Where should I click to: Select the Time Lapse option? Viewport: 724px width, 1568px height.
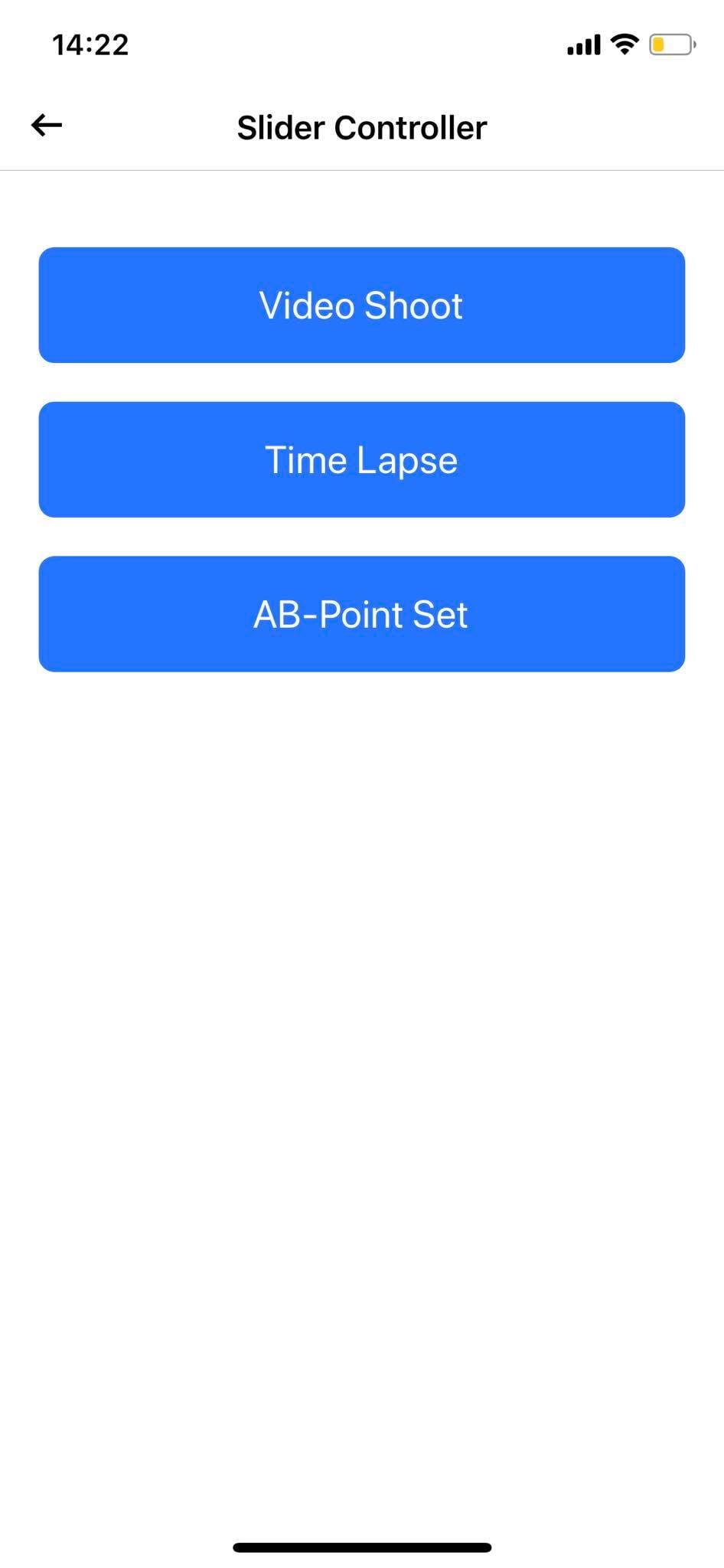[x=362, y=459]
